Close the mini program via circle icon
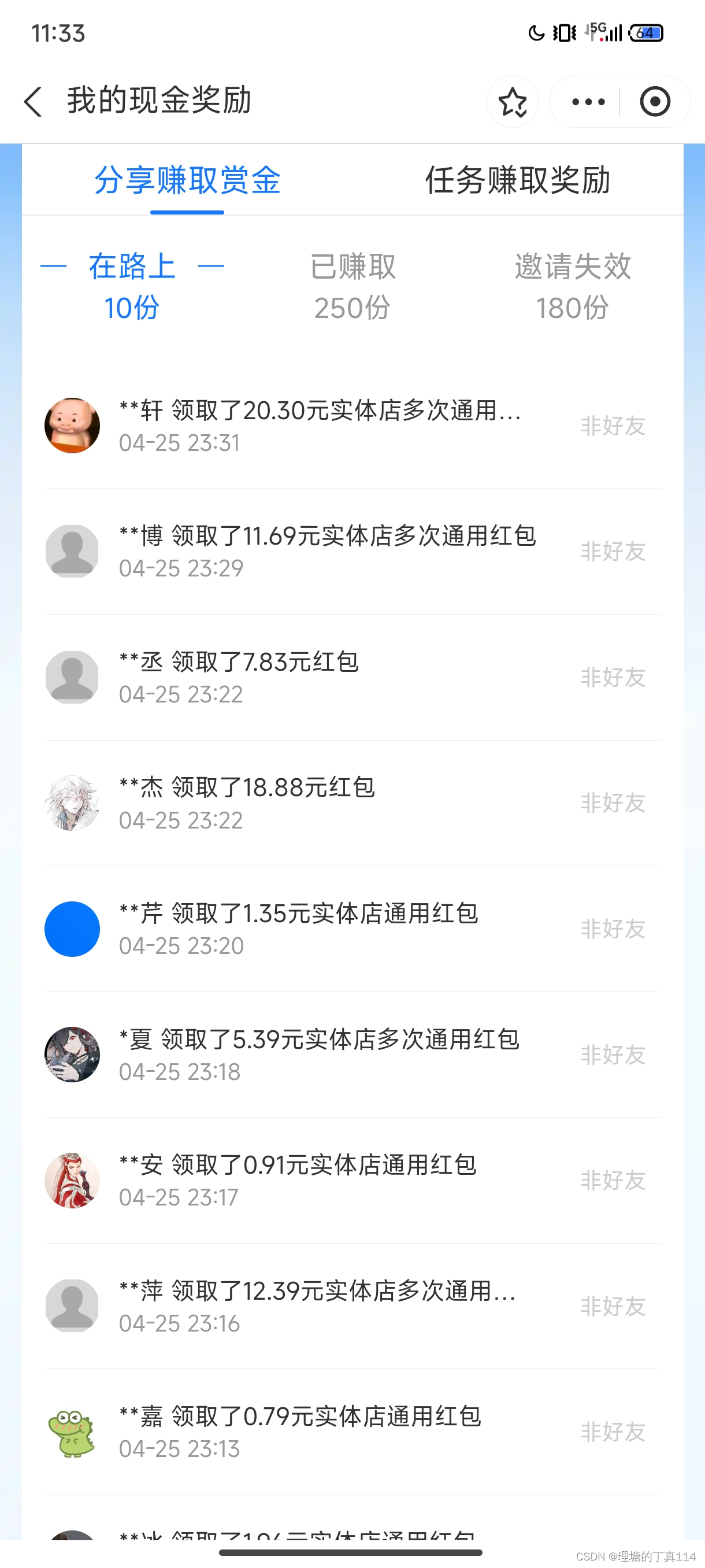705x1568 pixels. 655,102
